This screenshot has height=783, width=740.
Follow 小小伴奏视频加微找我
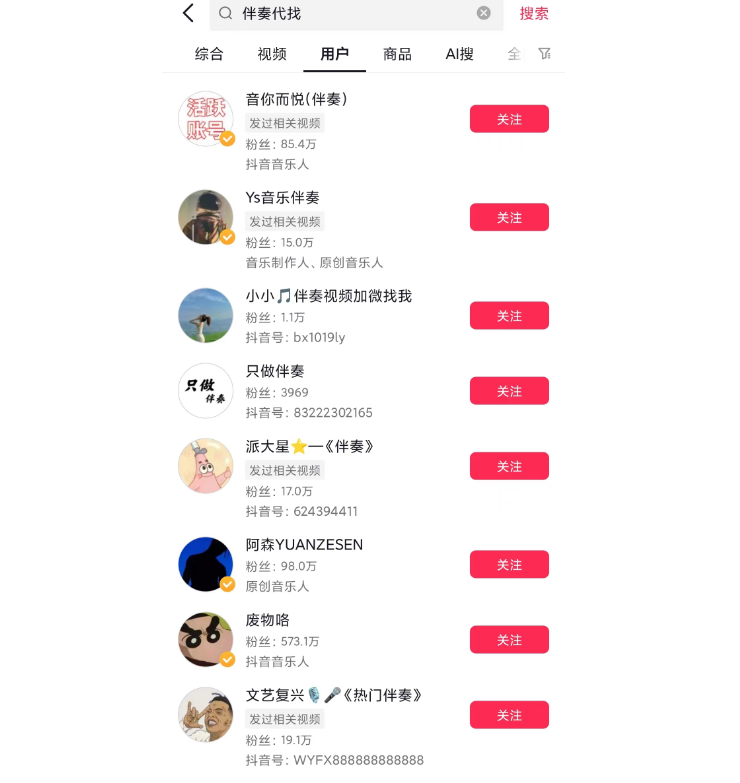click(x=509, y=316)
